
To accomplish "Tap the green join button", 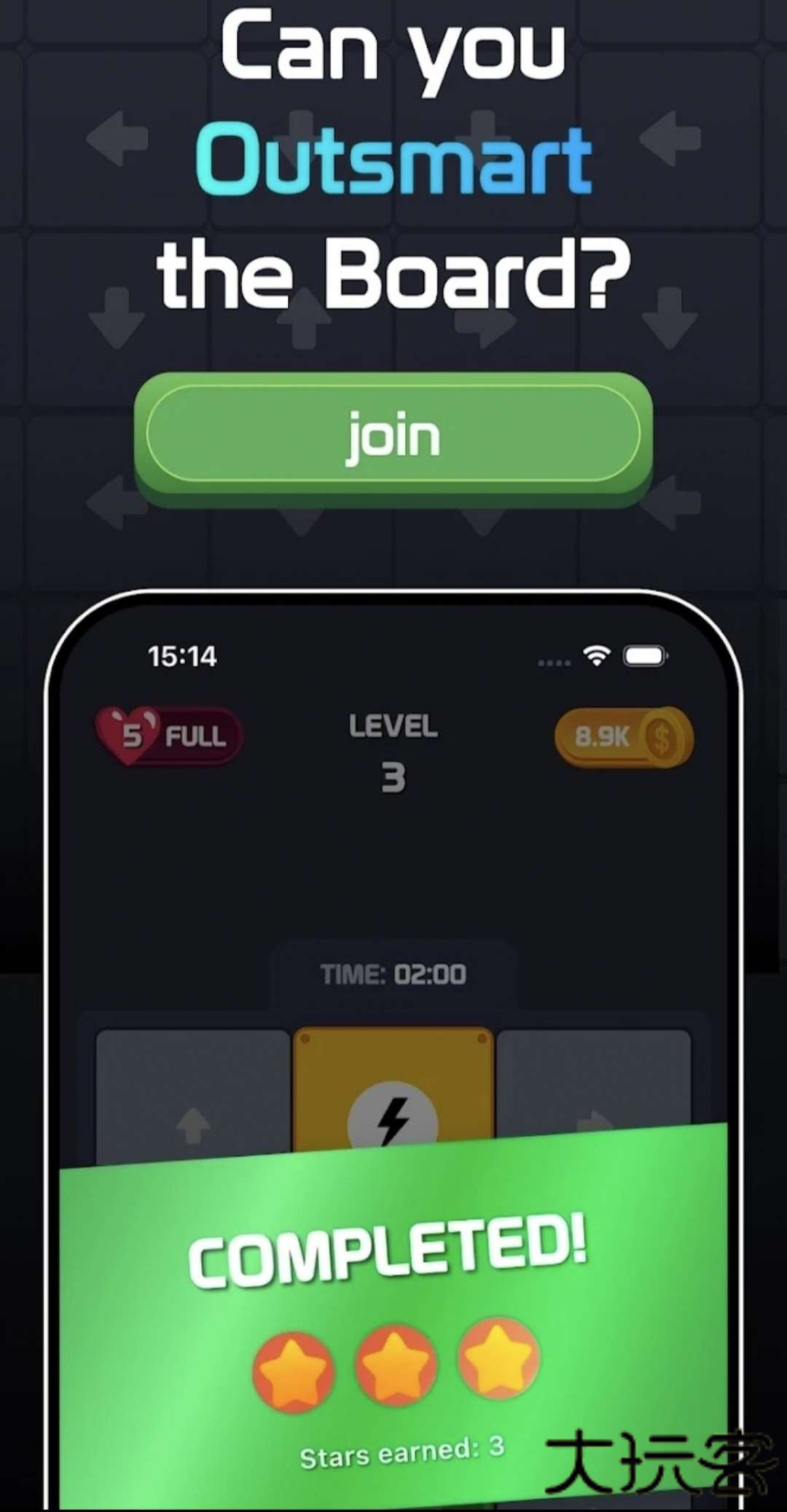I will pyautogui.click(x=393, y=435).
